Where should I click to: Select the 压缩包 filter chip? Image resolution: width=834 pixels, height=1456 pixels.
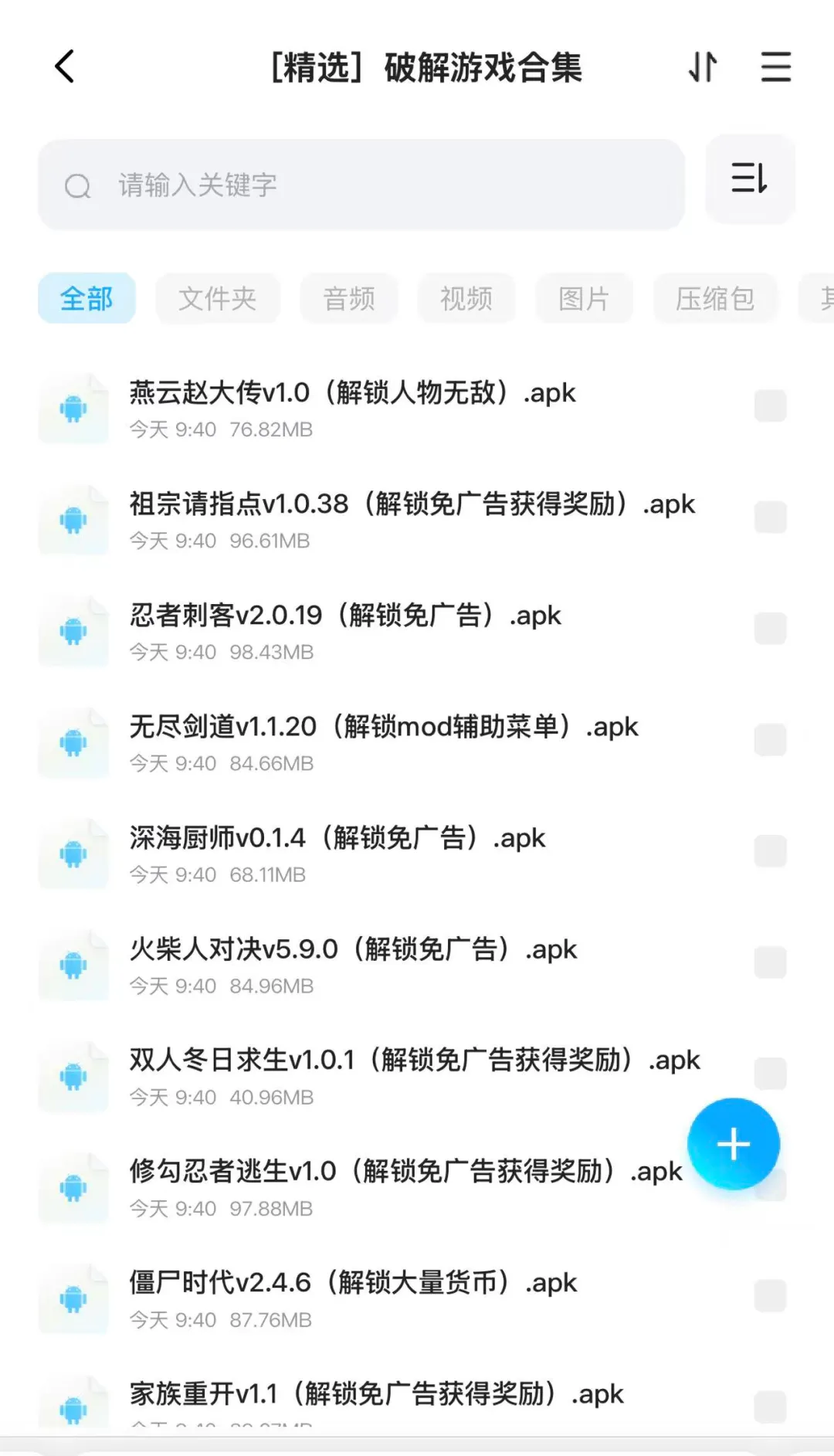tap(714, 298)
